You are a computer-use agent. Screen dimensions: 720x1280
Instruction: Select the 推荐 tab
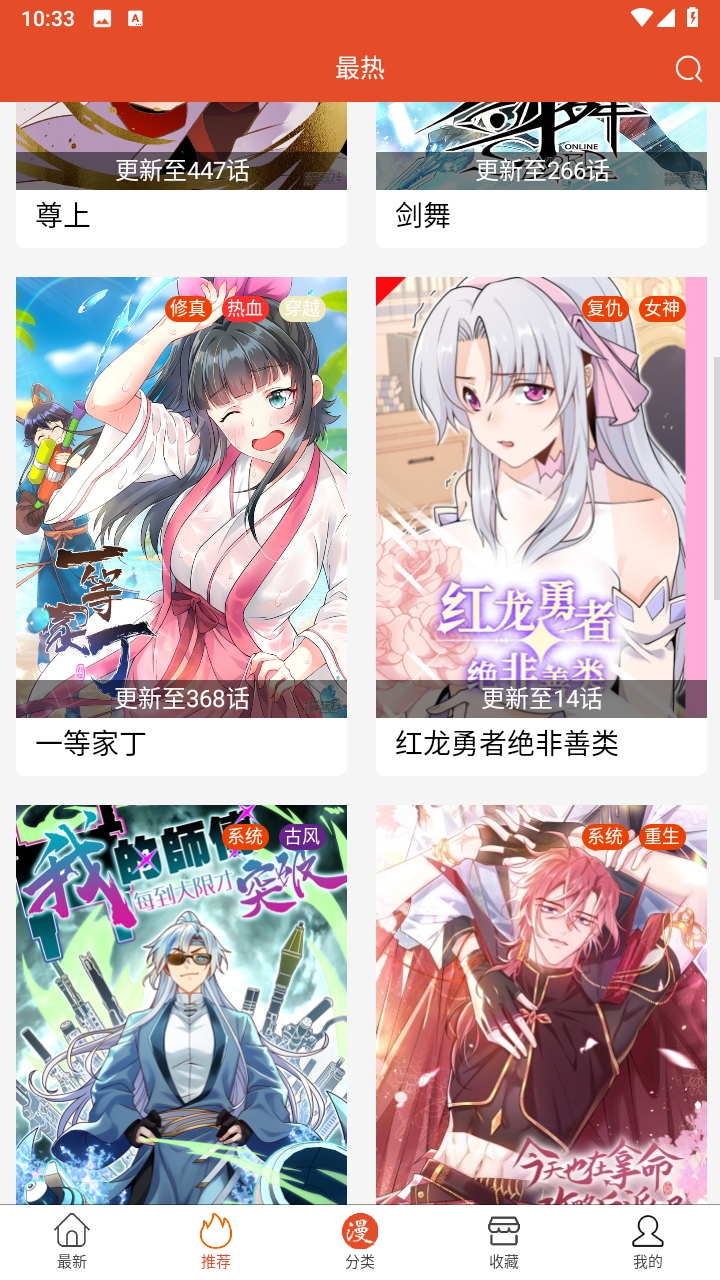point(216,1242)
